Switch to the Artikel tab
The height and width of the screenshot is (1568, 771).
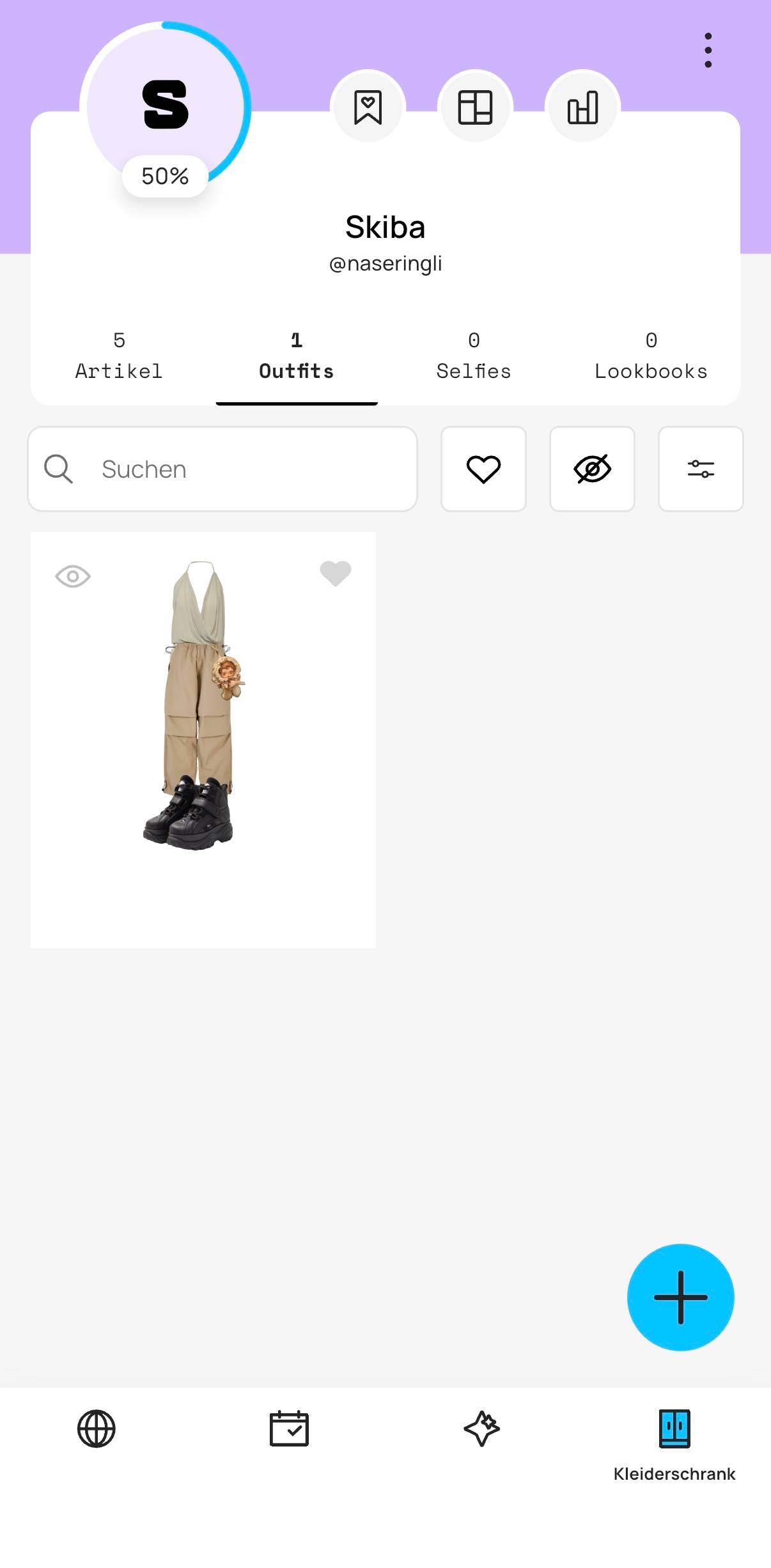pos(119,356)
